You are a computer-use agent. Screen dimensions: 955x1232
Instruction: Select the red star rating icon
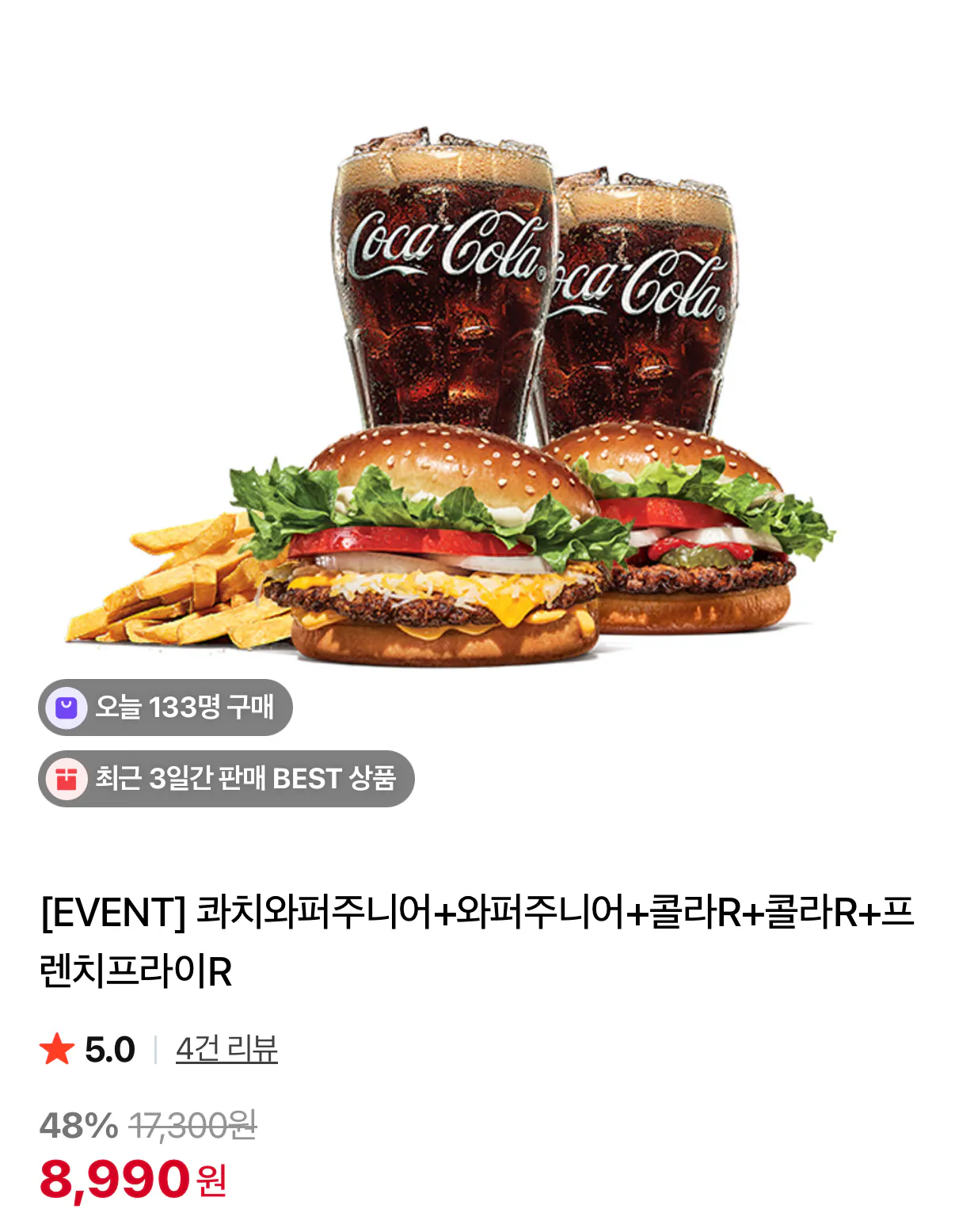[x=56, y=1049]
